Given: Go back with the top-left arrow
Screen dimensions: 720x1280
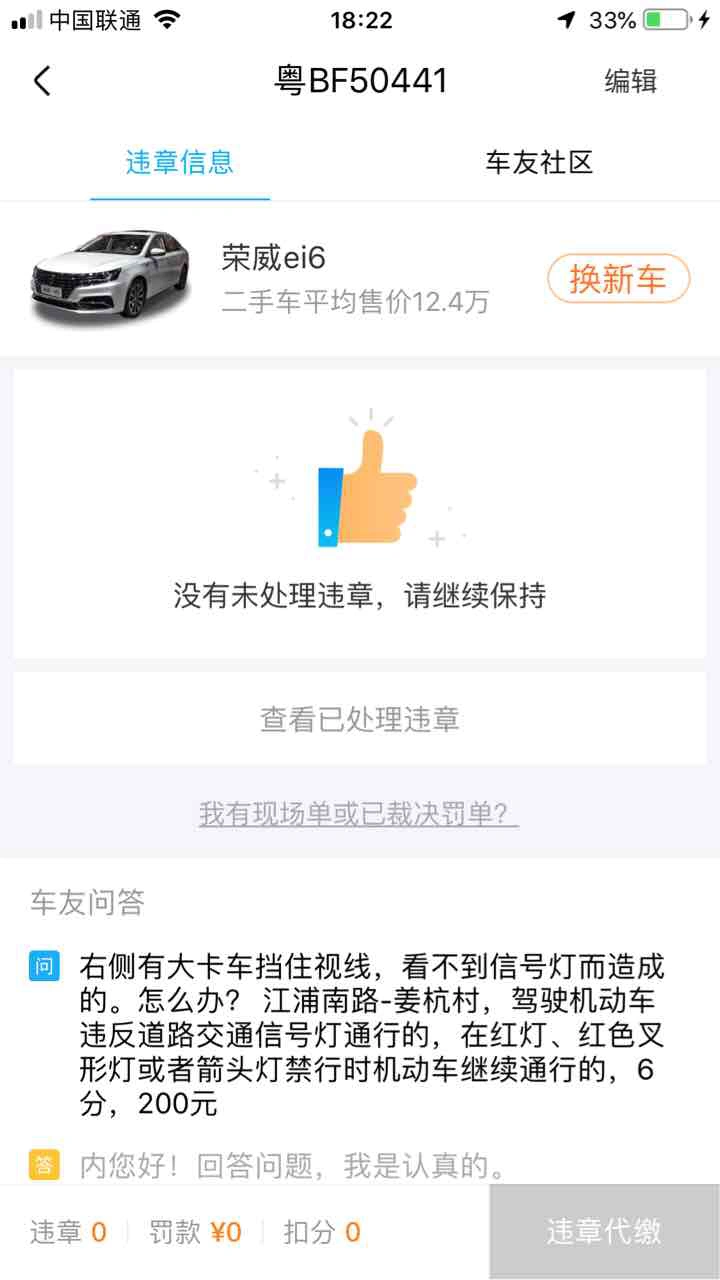Looking at the screenshot, I should [42, 81].
